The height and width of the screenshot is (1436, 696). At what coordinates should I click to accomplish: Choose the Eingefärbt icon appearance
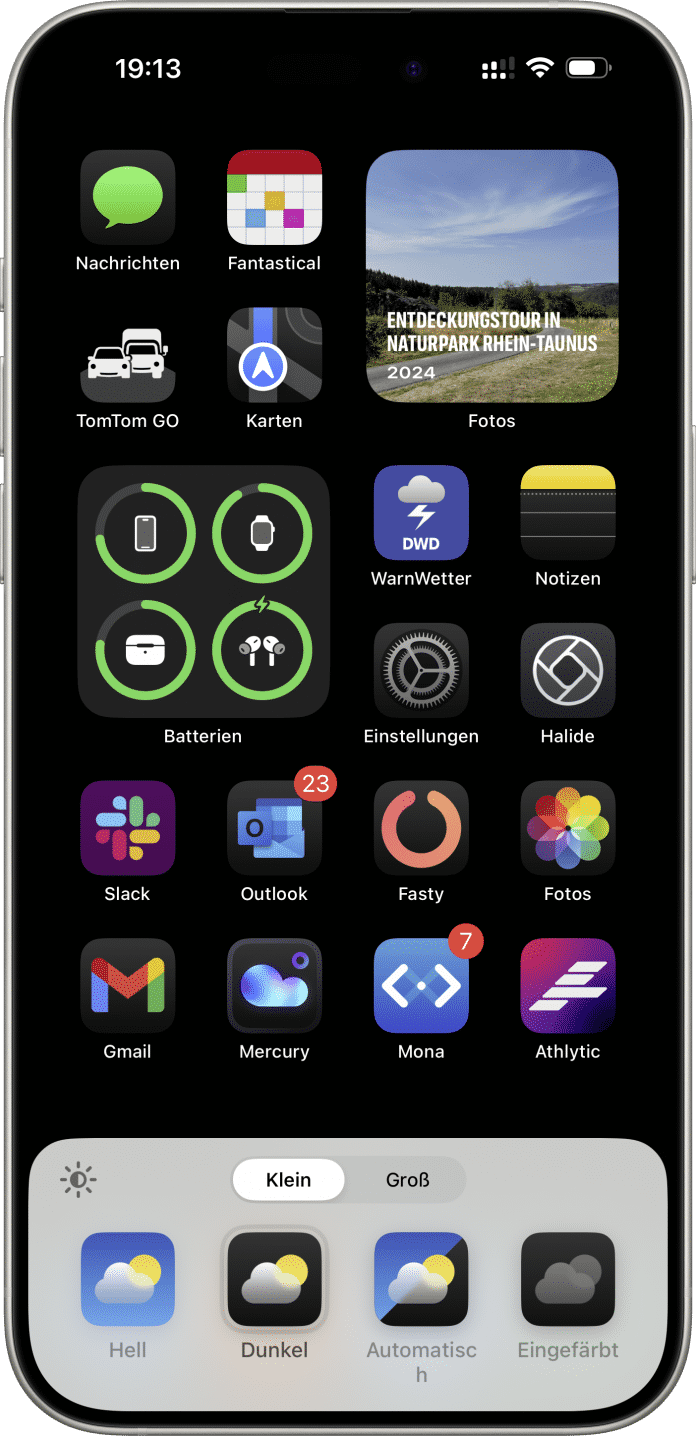[x=567, y=1279]
